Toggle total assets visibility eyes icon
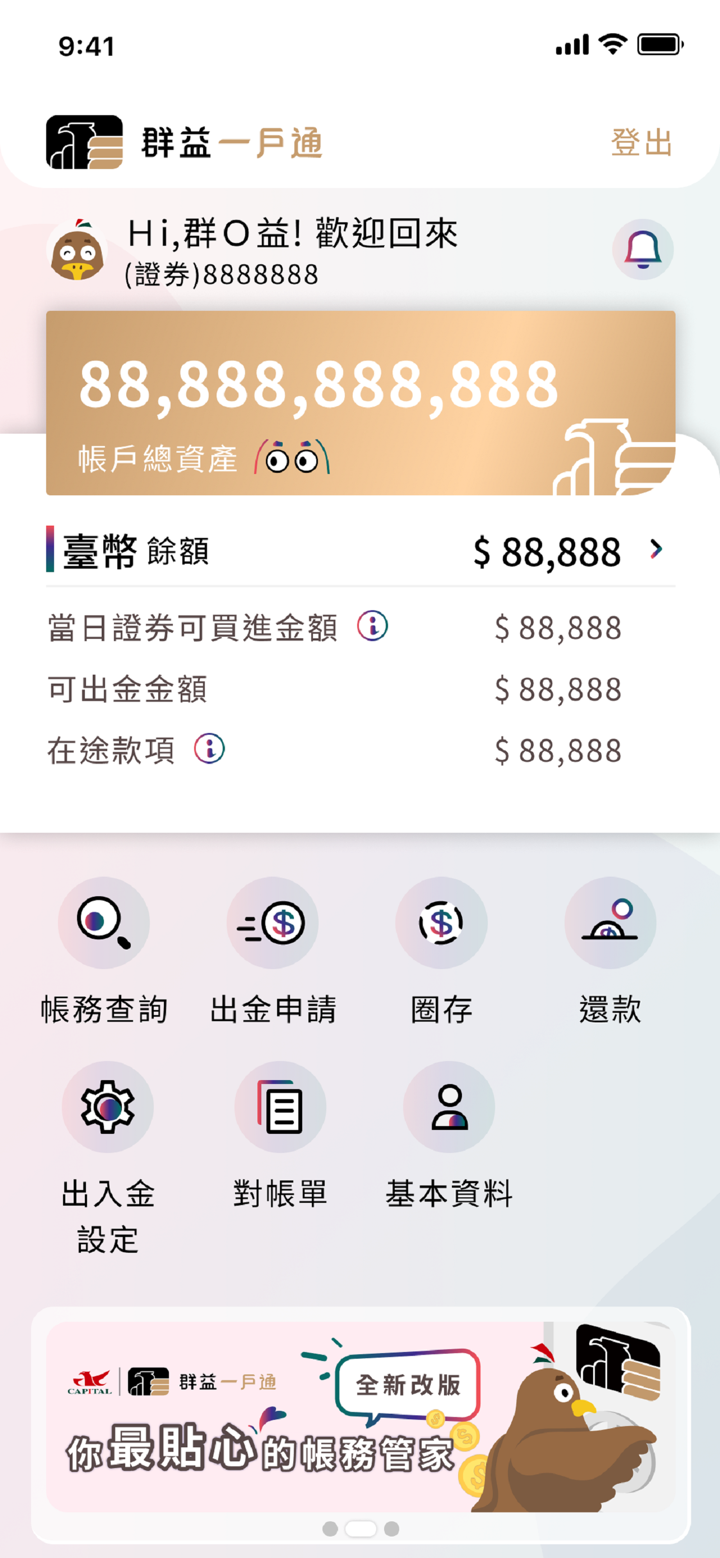The width and height of the screenshot is (720, 1558). pos(292,459)
